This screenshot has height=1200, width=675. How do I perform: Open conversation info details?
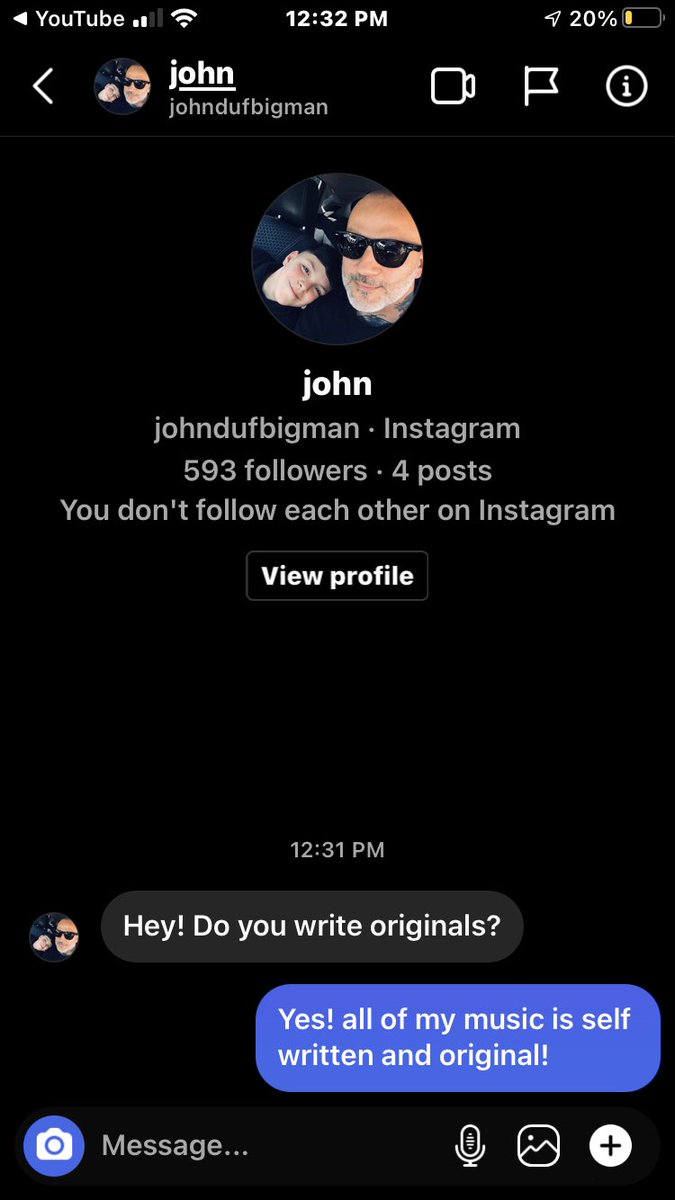point(627,87)
